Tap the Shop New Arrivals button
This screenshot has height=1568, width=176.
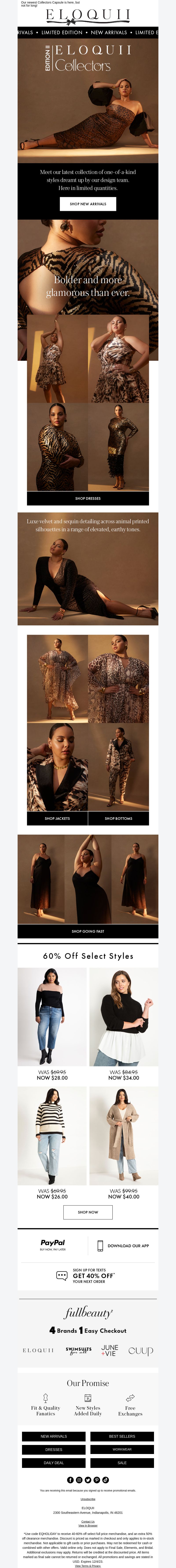(88, 204)
